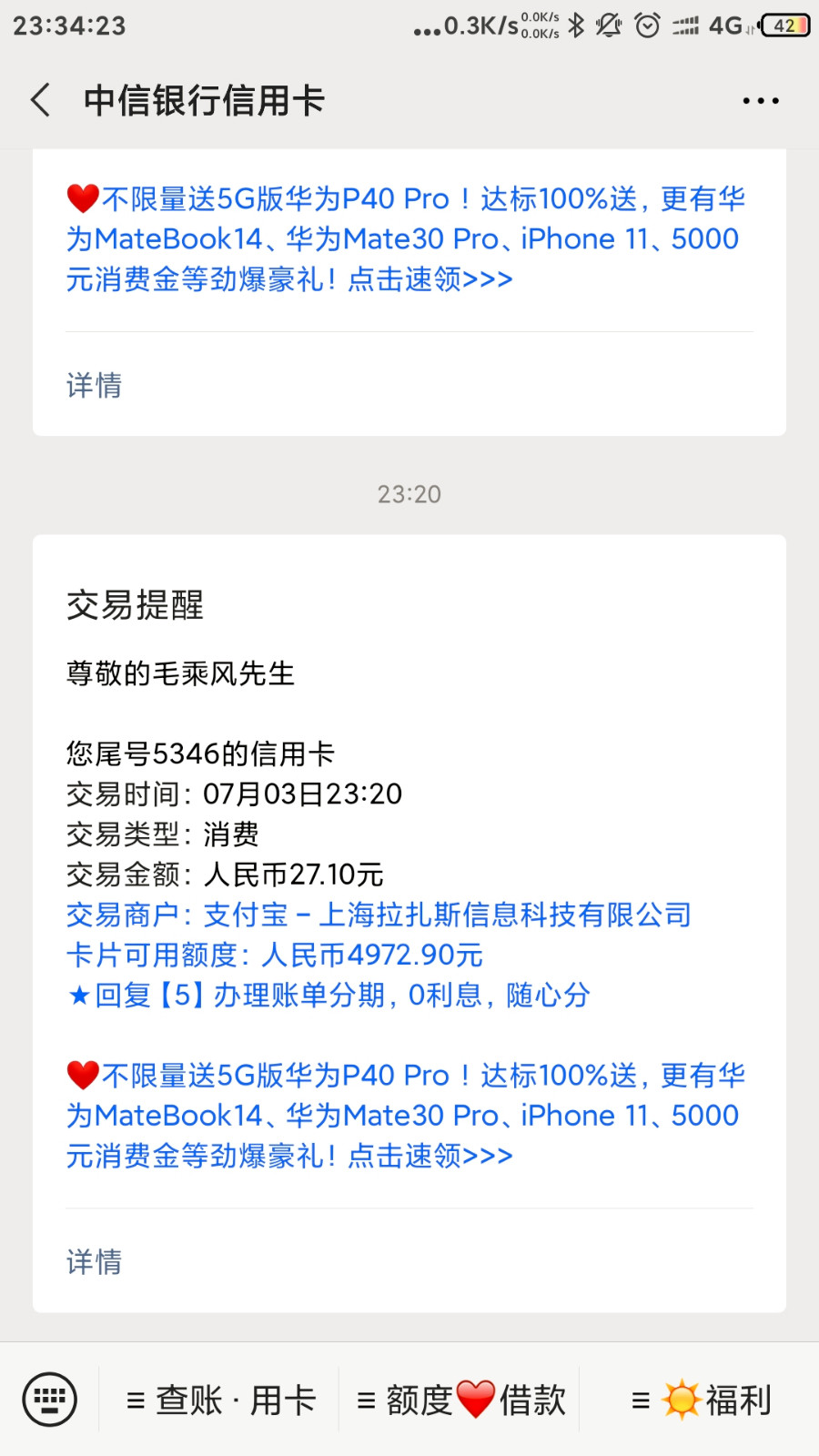Go back from 中信银行信用卡 chat
Screen dimensions: 819x1456
click(x=41, y=100)
